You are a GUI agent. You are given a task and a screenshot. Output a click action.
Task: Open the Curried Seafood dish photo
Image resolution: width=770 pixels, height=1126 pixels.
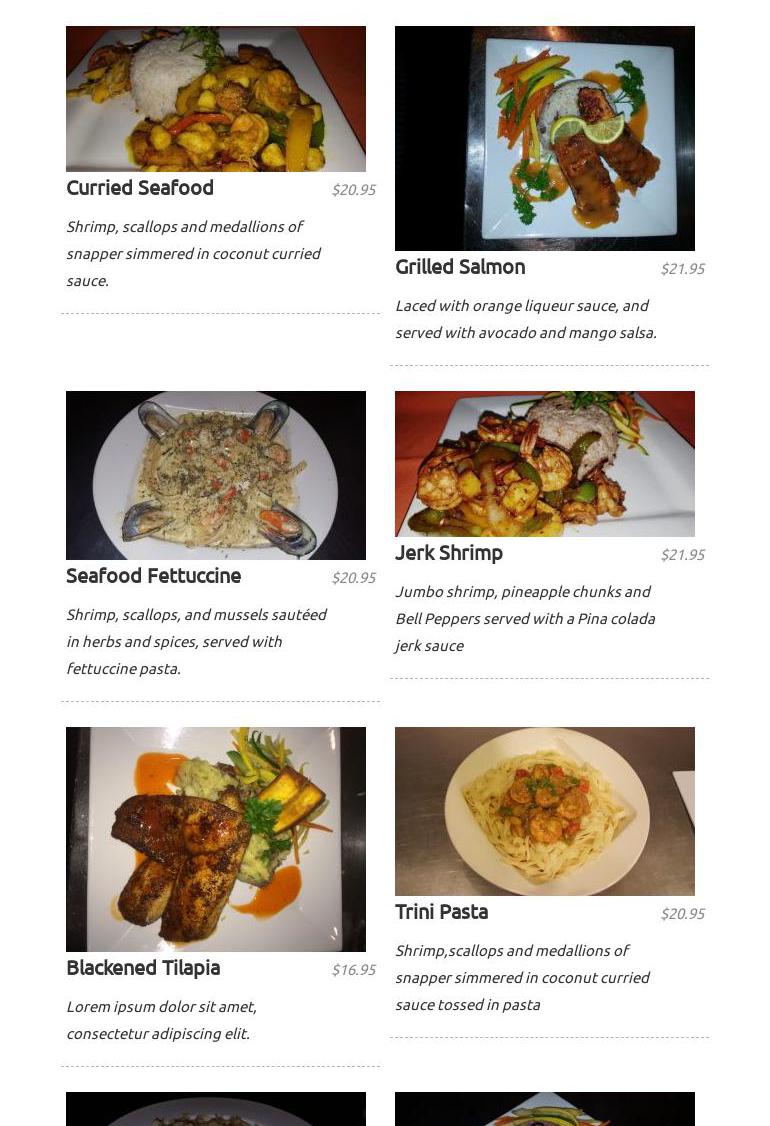click(215, 99)
